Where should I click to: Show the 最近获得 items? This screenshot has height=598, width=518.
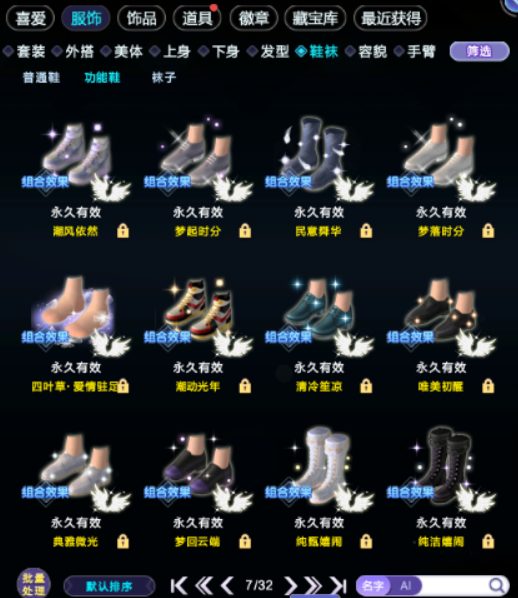pyautogui.click(x=390, y=18)
